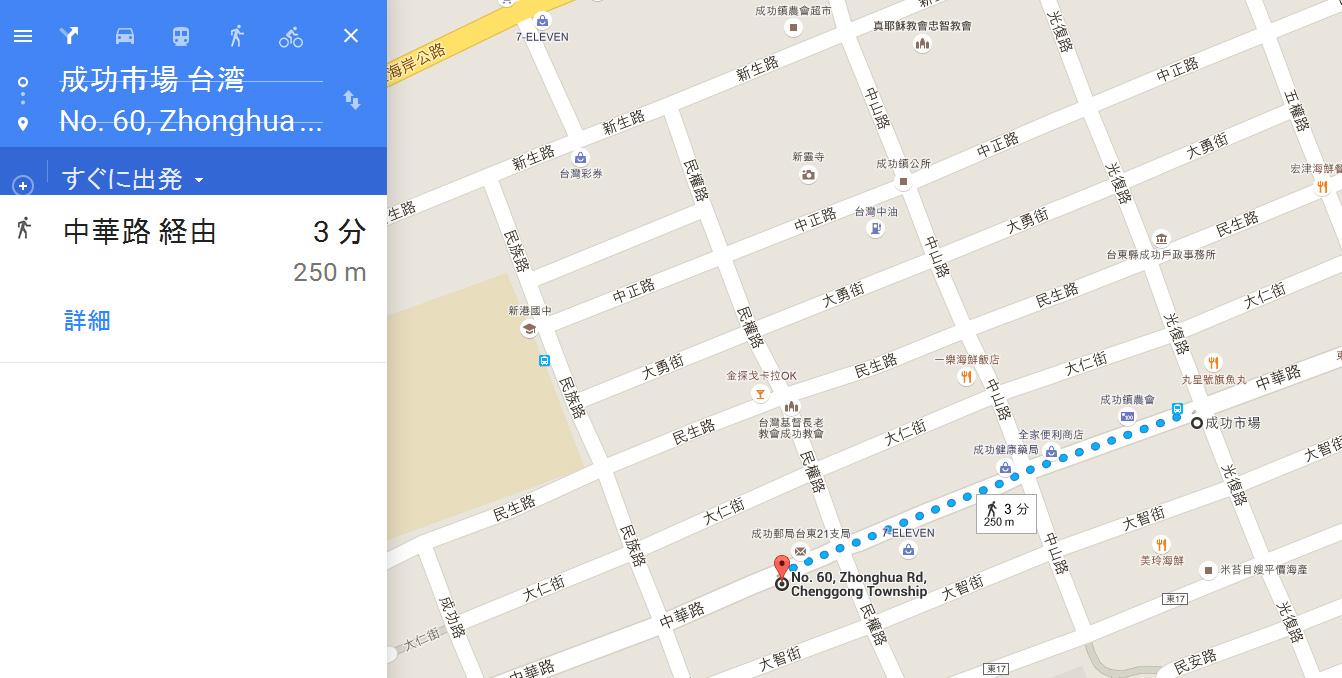Open the hamburger menu
This screenshot has height=678, width=1342.
coord(23,36)
